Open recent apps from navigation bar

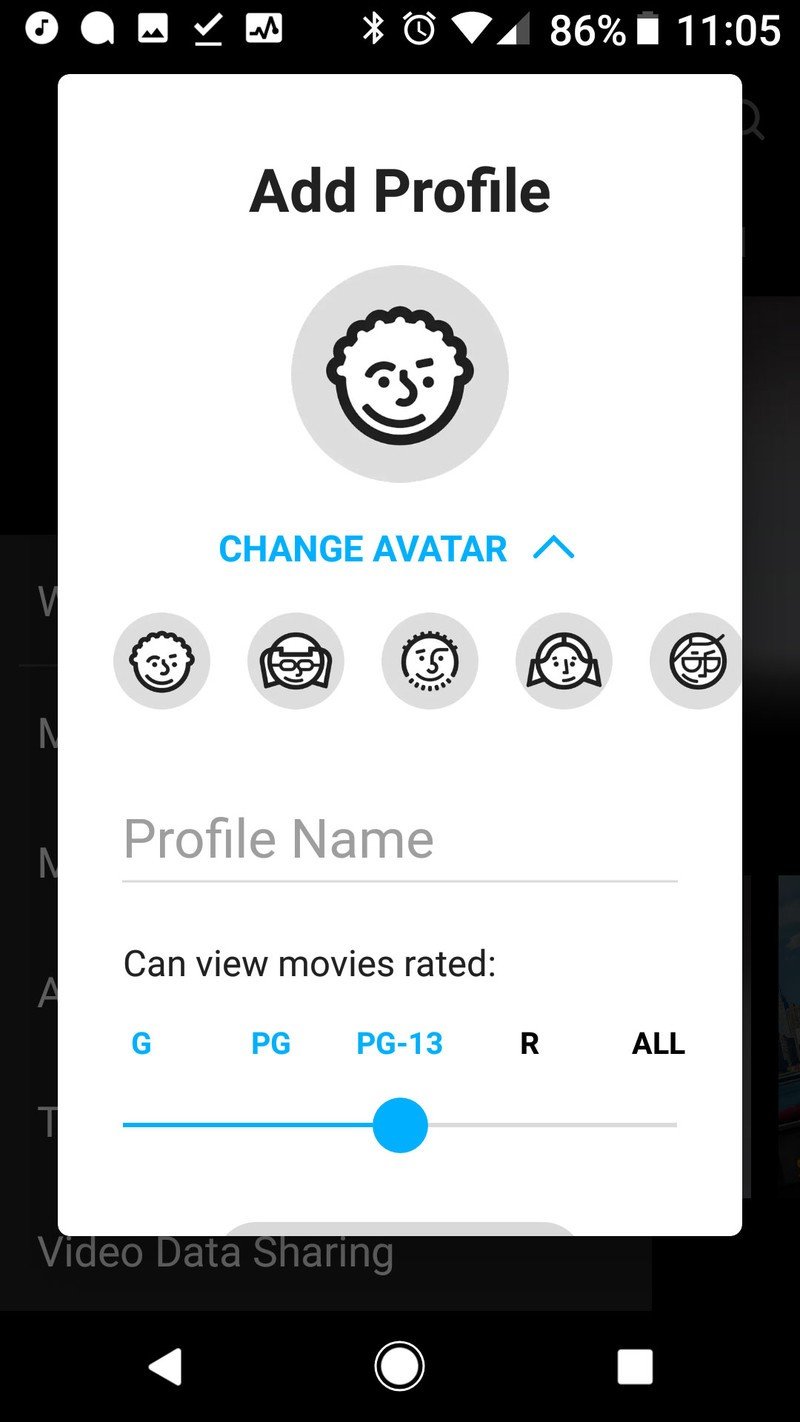[x=635, y=1366]
